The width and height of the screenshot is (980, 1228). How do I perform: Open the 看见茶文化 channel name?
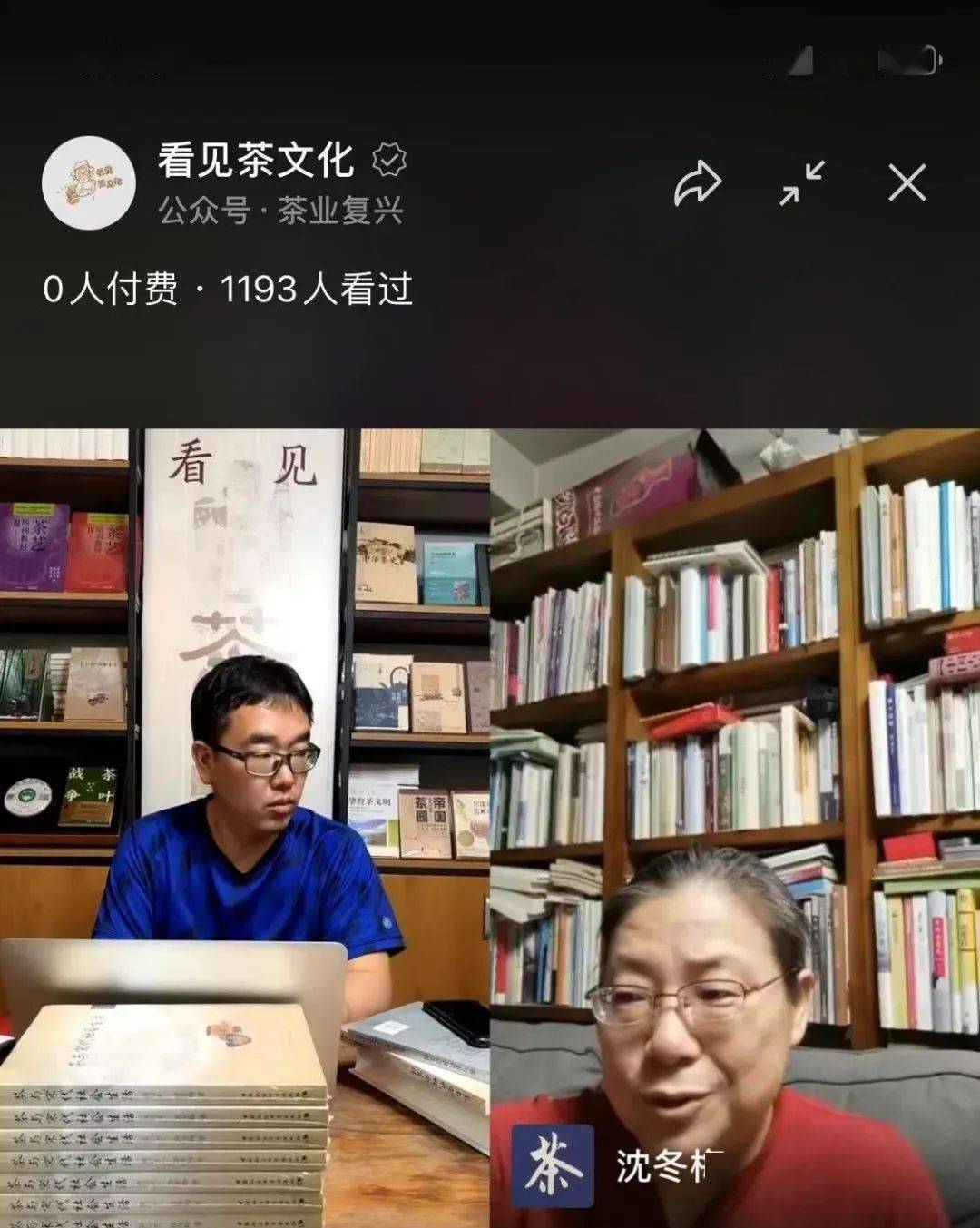click(256, 161)
